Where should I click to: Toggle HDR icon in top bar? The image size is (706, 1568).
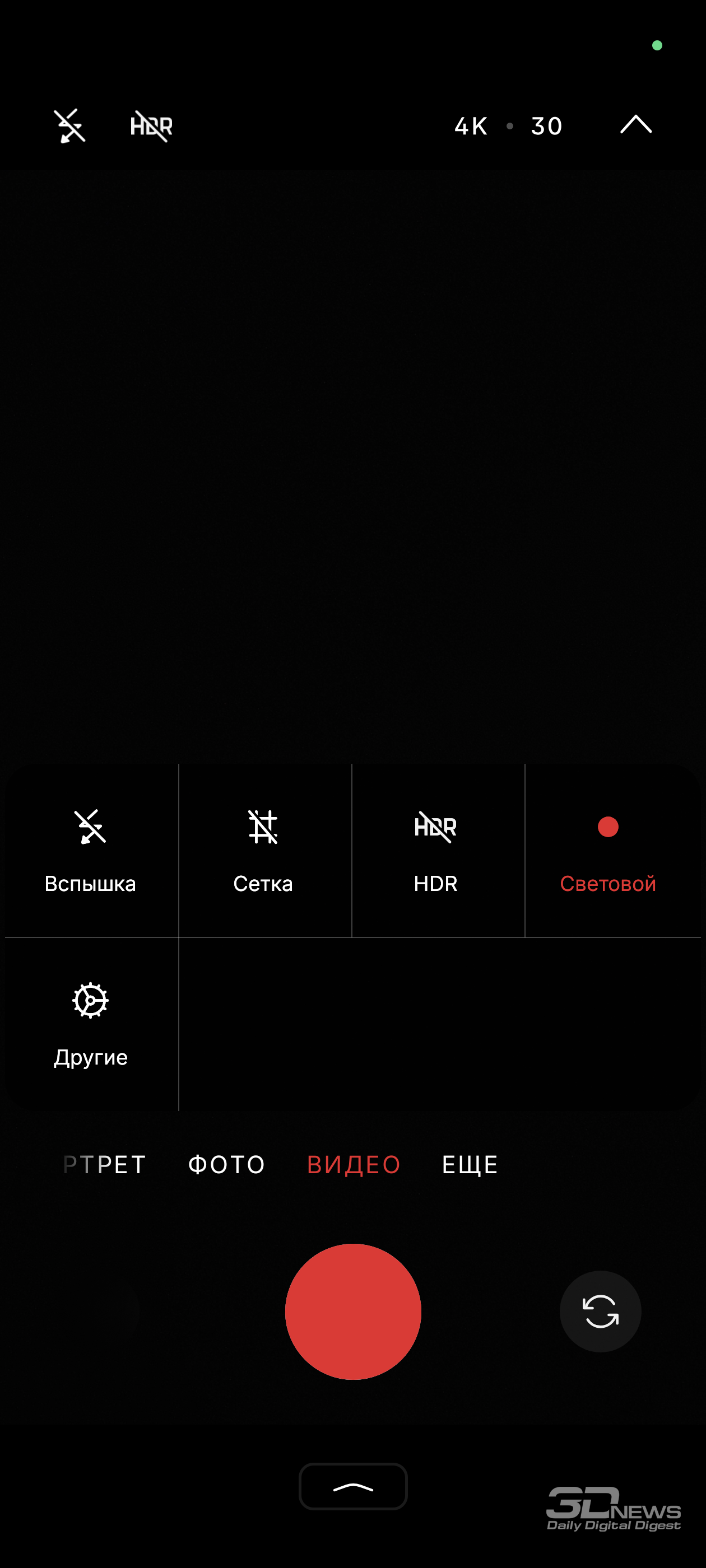pos(151,126)
